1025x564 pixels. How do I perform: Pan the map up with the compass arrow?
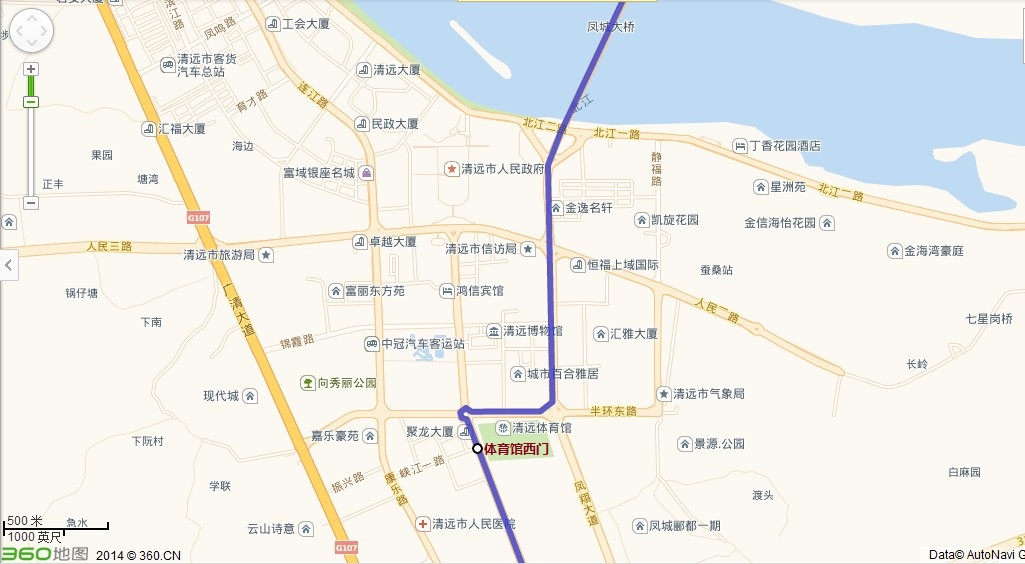[x=31, y=18]
